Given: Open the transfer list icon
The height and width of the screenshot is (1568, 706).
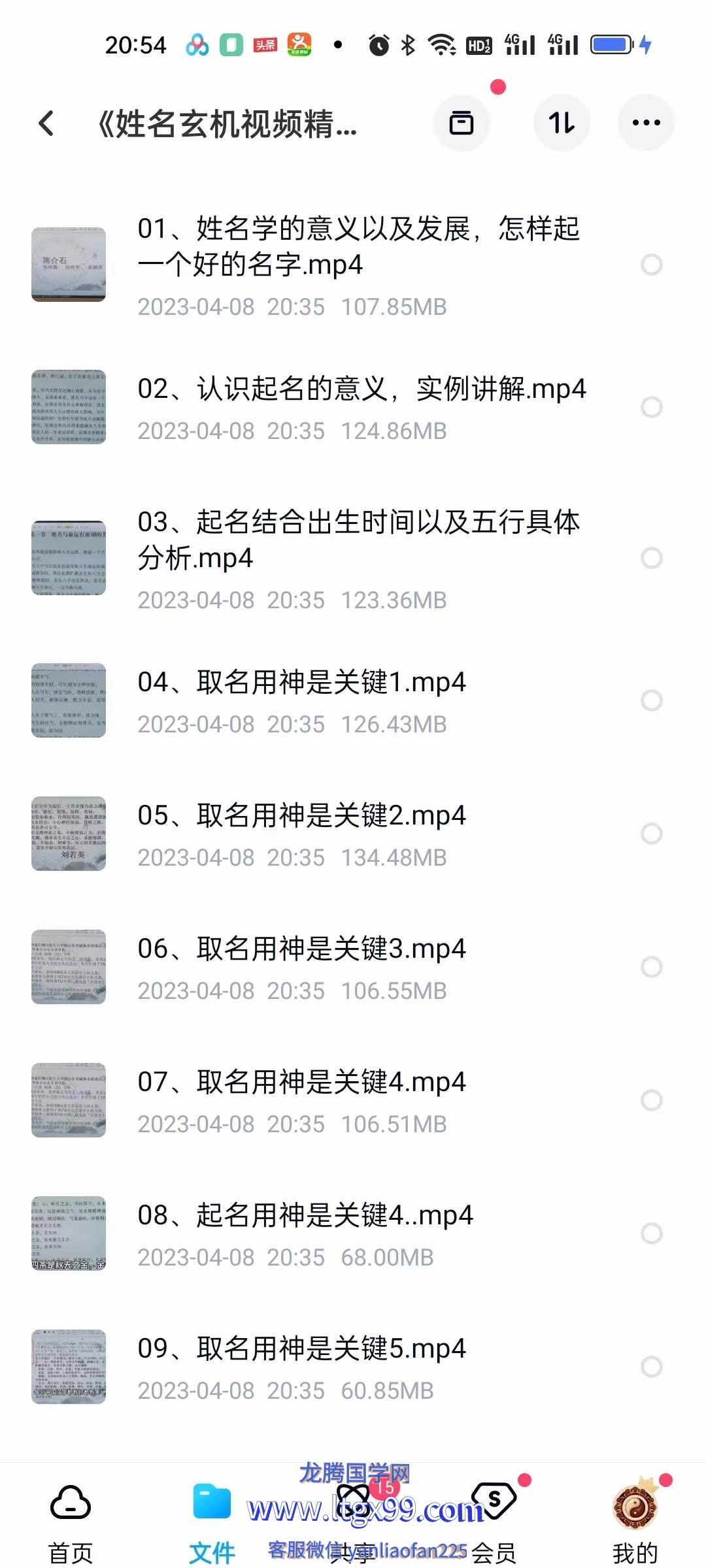Looking at the screenshot, I should coord(462,123).
